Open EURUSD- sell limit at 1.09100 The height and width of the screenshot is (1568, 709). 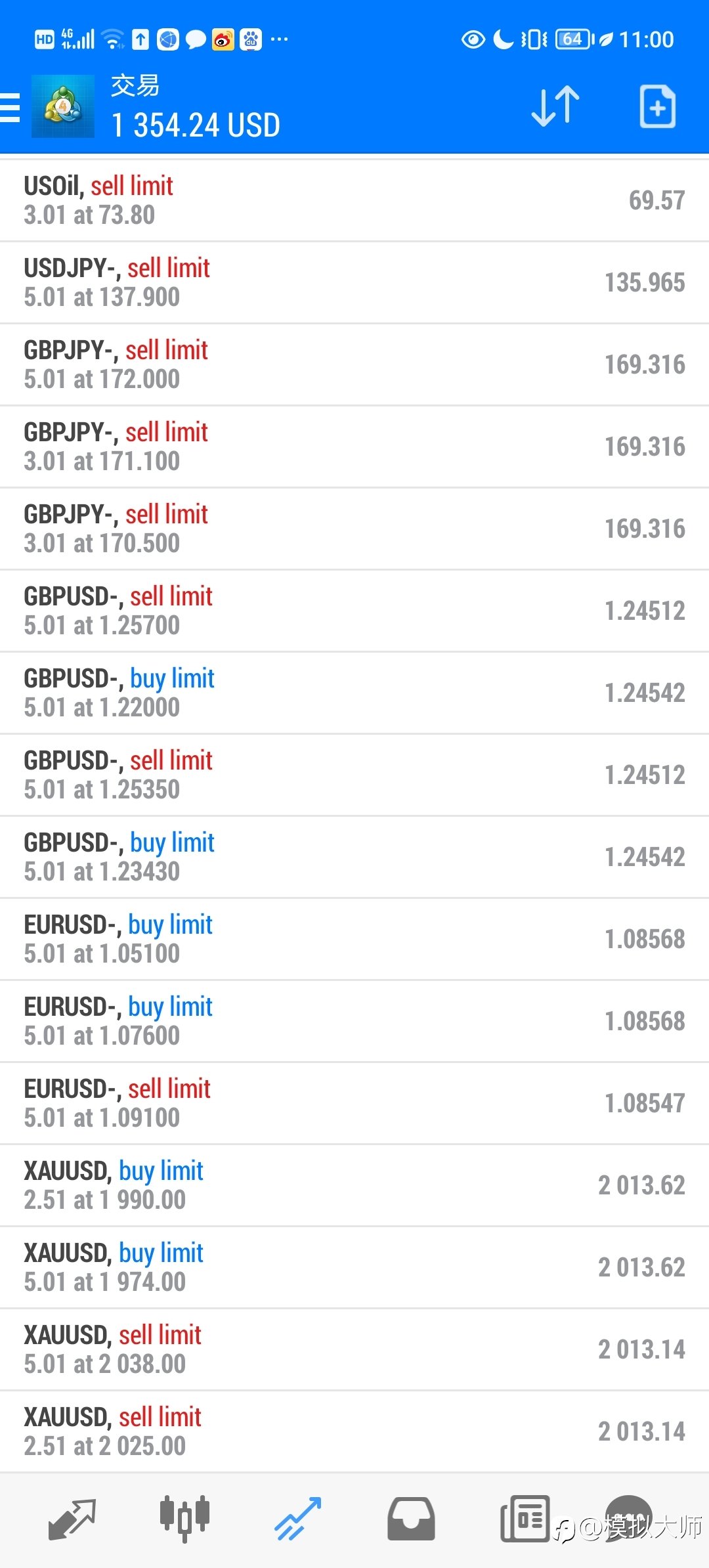354,1103
